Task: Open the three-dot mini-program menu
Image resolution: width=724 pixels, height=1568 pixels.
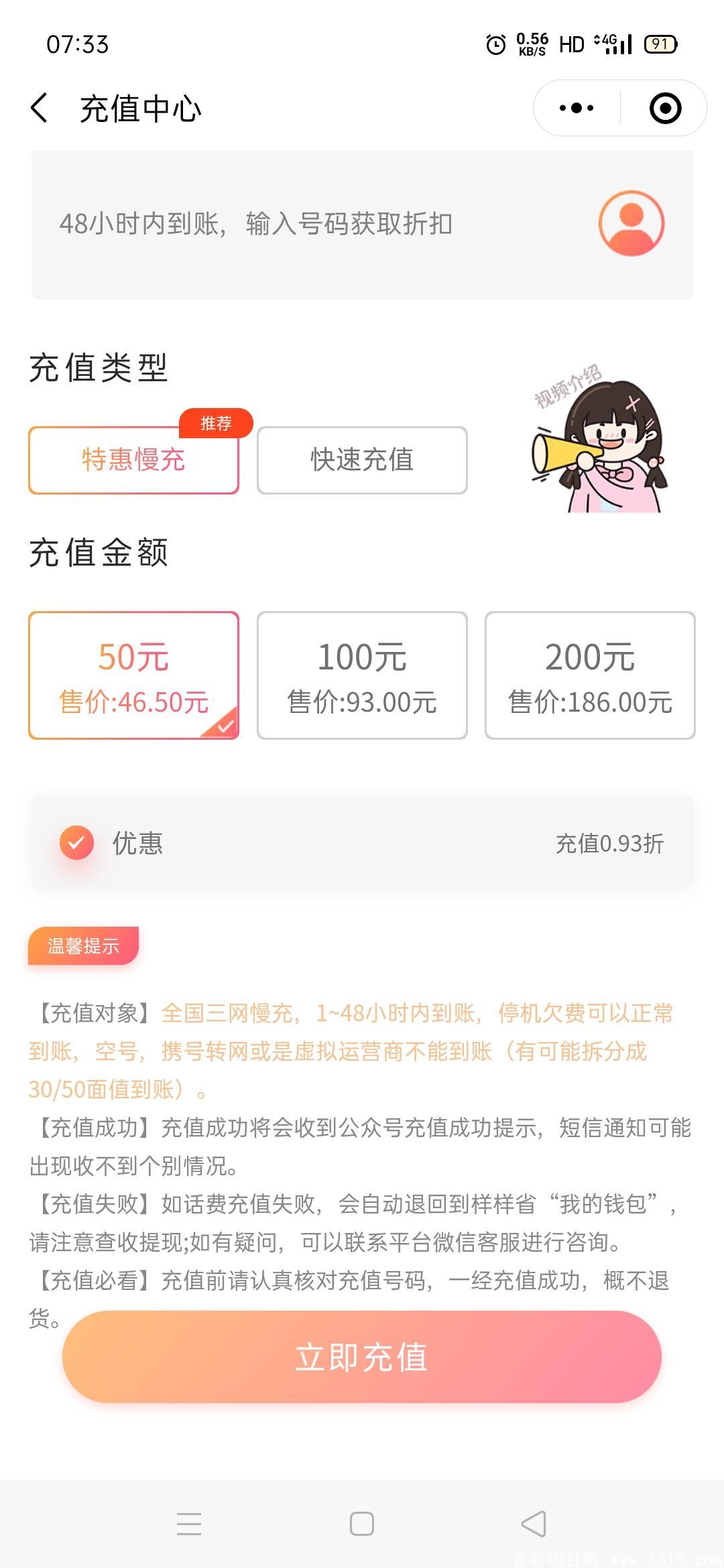Action: (x=575, y=107)
